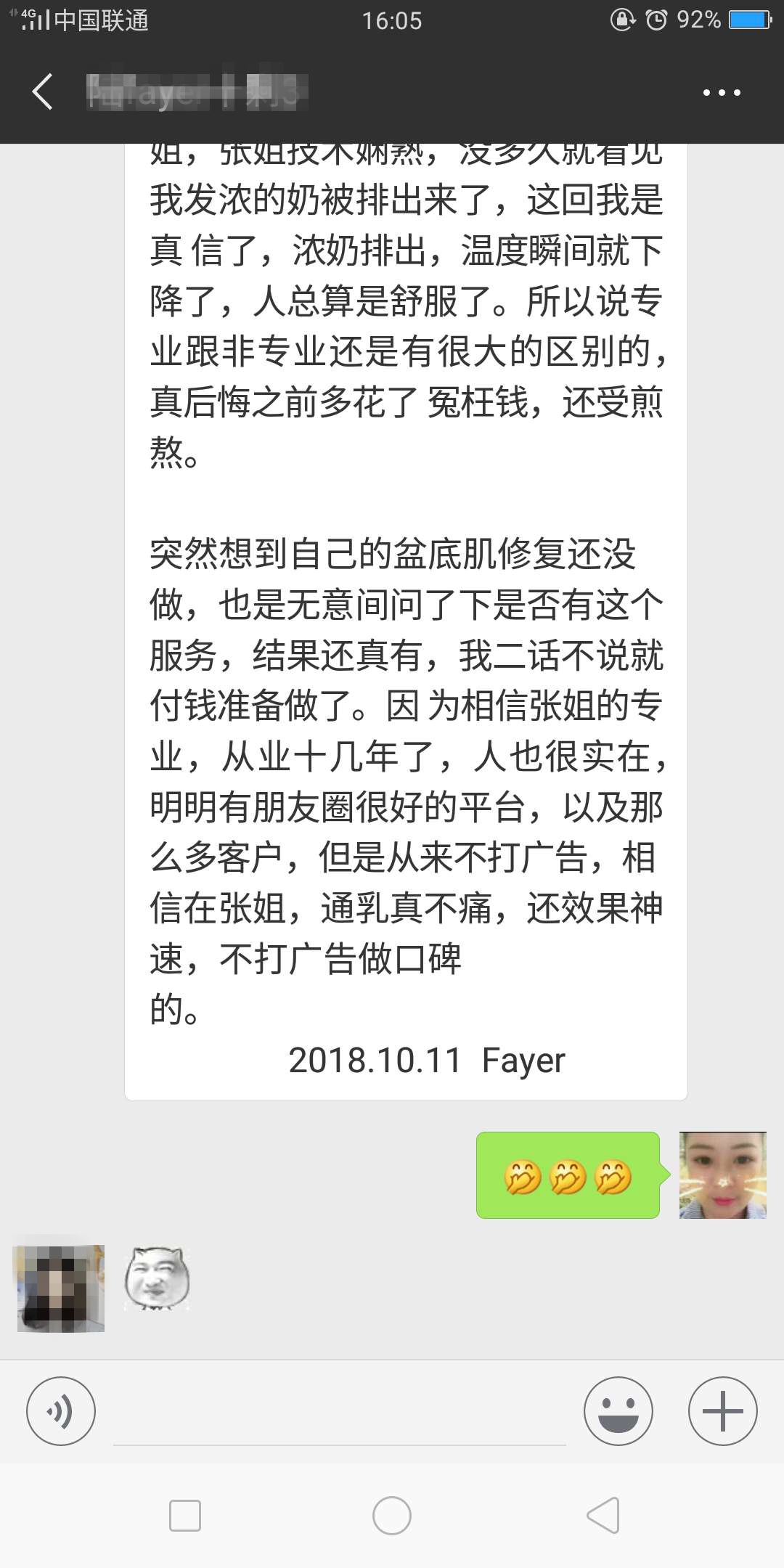Switch to voice message input
Screen dimensions: 784x1568
coord(61,1411)
